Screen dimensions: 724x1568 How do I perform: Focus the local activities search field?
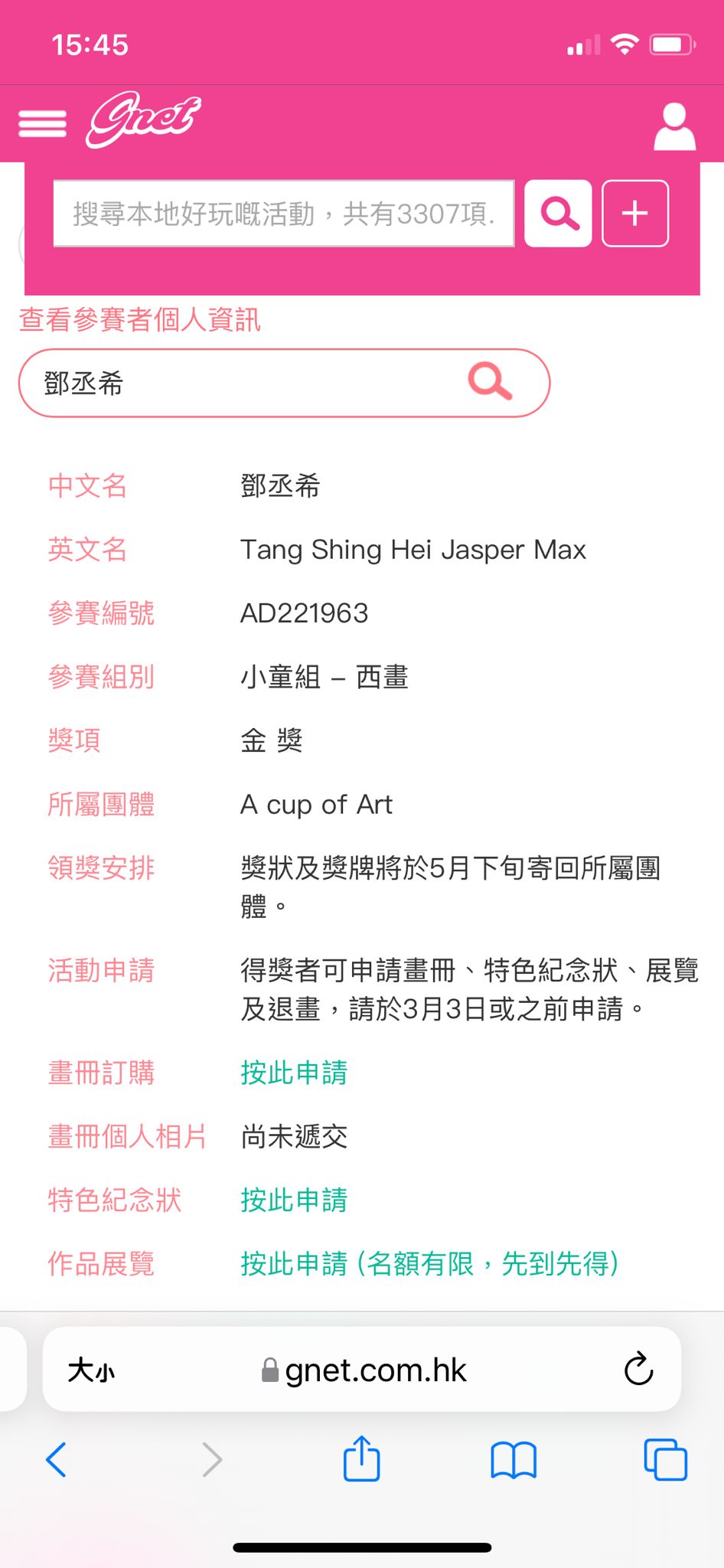click(x=283, y=214)
